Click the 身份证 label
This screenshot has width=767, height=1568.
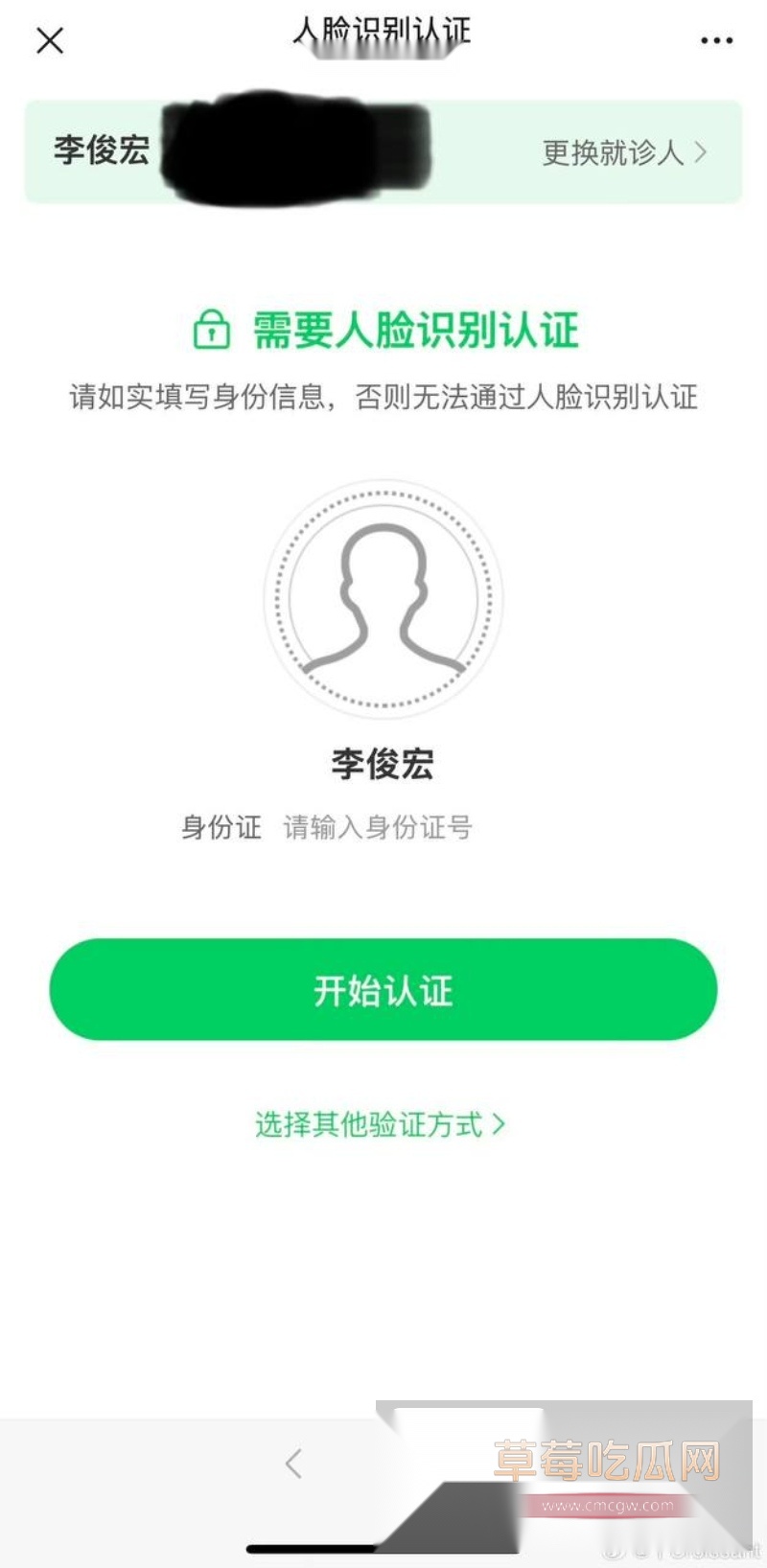pyautogui.click(x=220, y=826)
